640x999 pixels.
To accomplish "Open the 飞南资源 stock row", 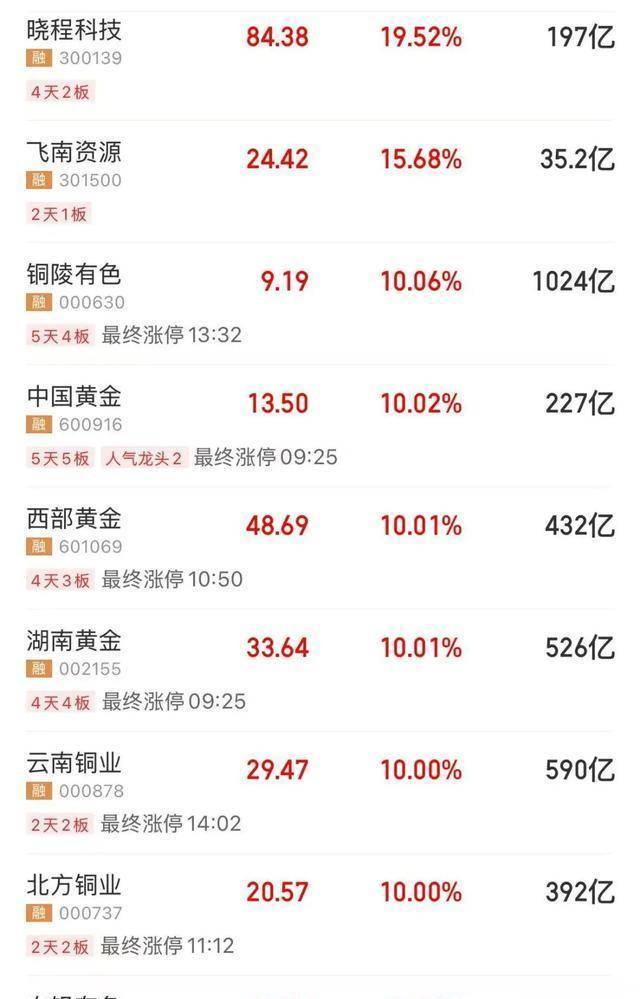I will [x=74, y=152].
